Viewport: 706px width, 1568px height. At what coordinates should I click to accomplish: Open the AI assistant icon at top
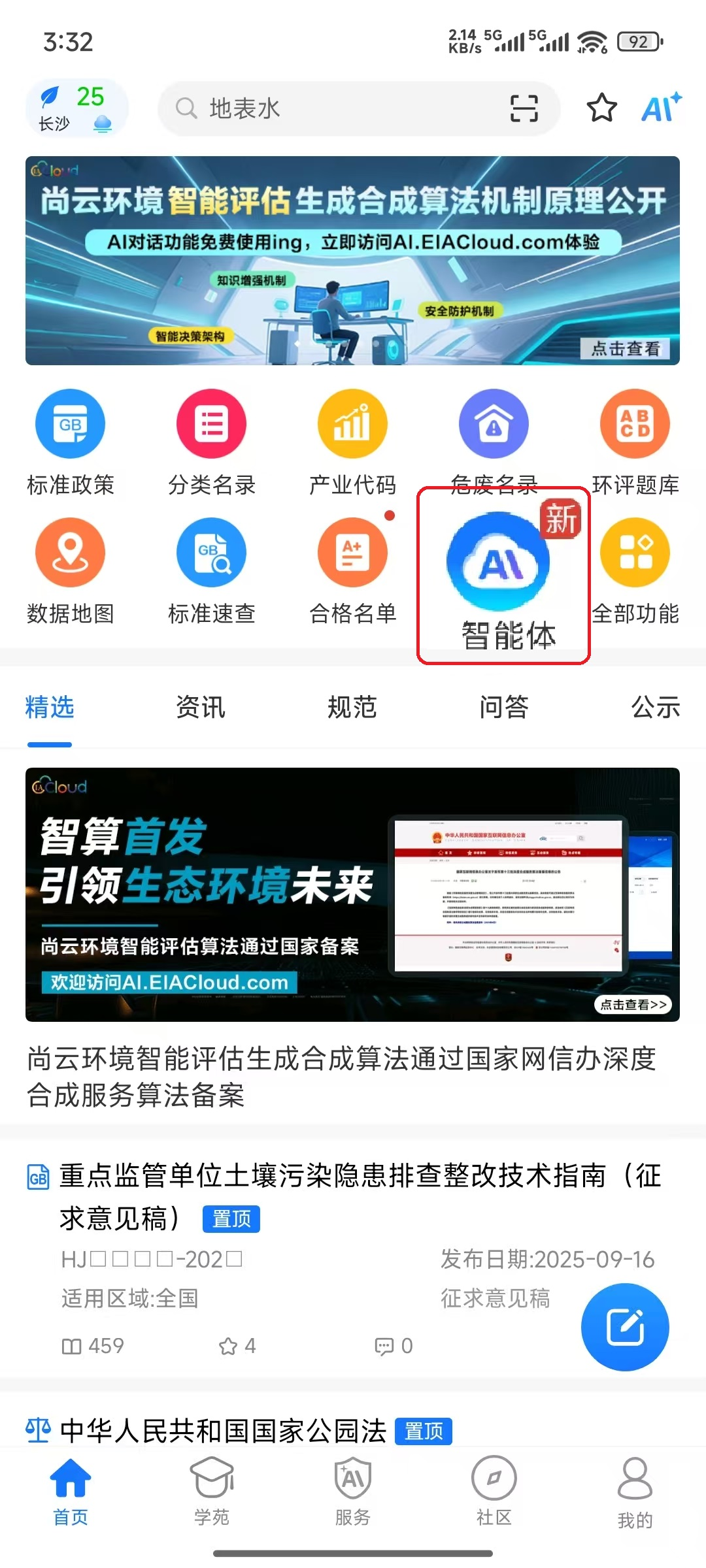pos(661,108)
